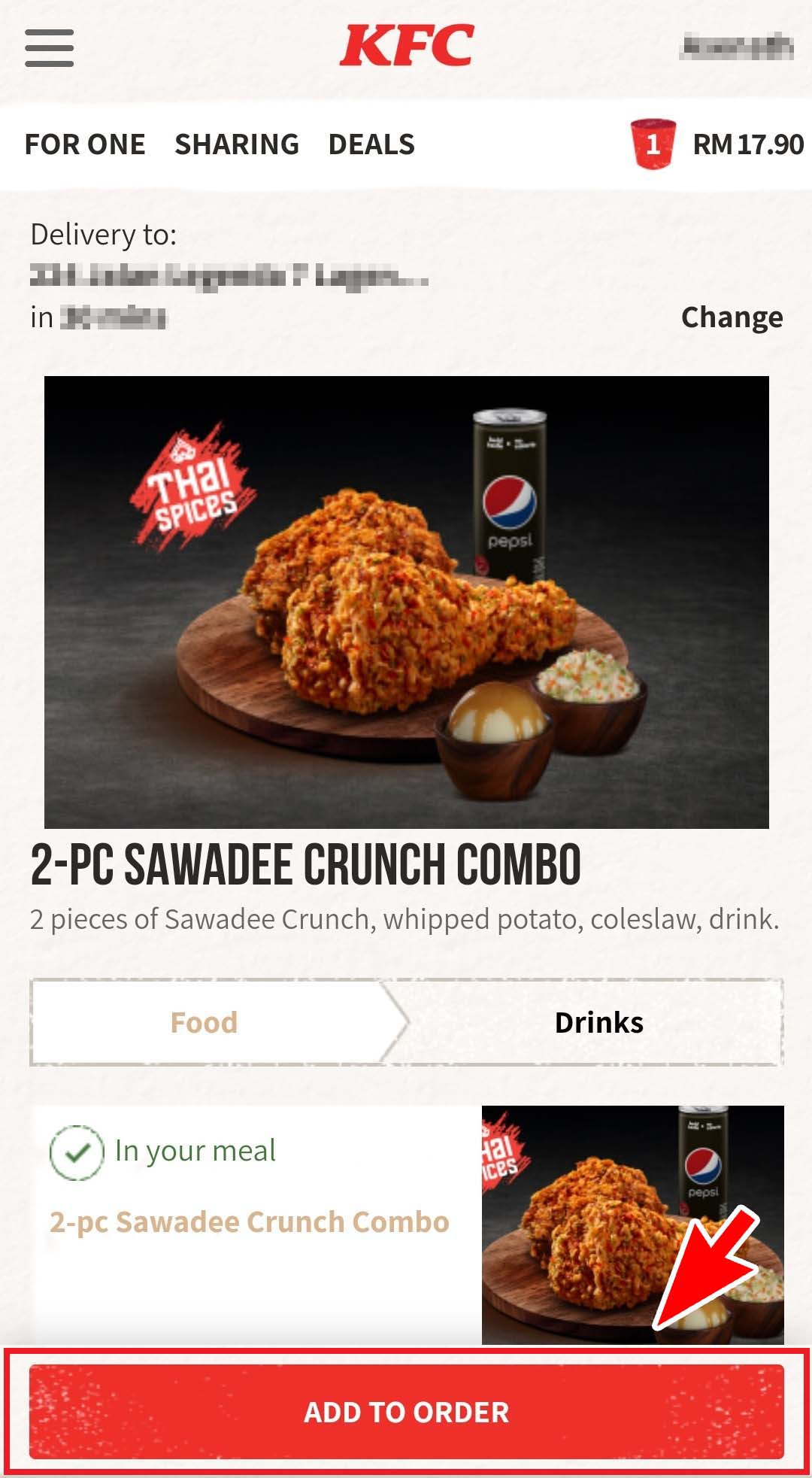Open the blurred account name in header
This screenshot has height=1478, width=812.
pos(736,47)
